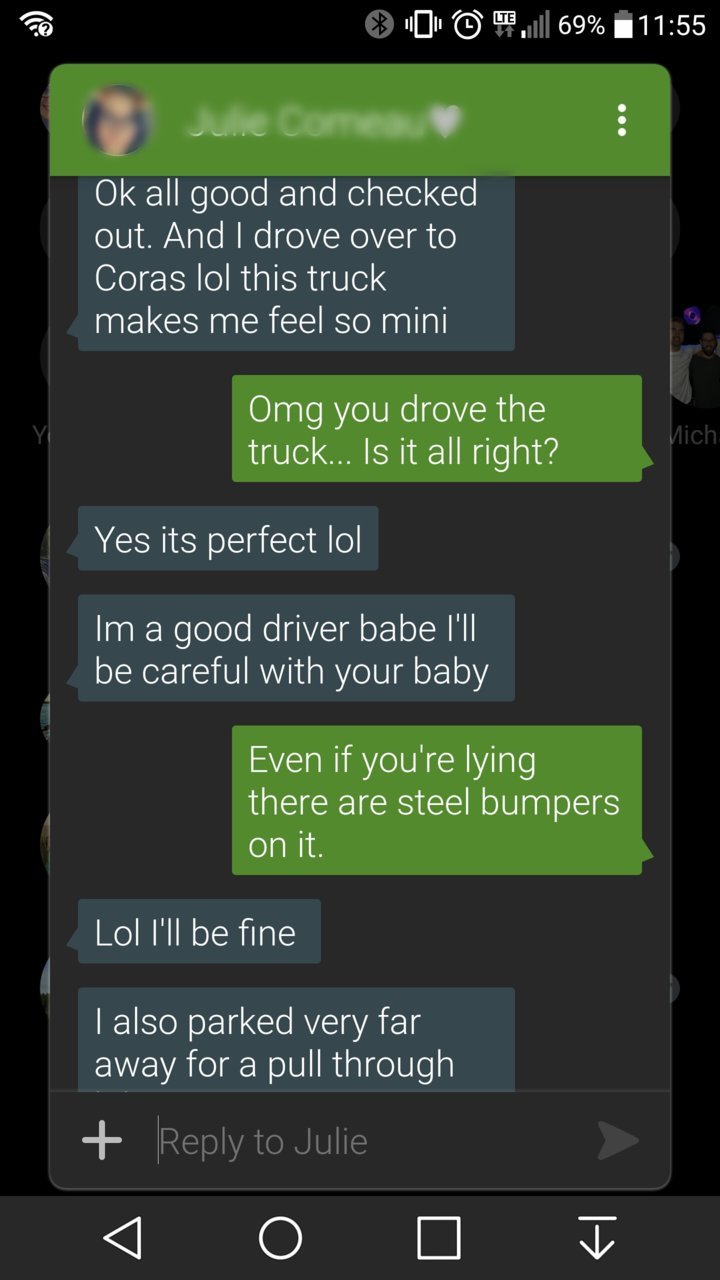Go back with the system back button
The height and width of the screenshot is (1280, 720).
[123, 1237]
